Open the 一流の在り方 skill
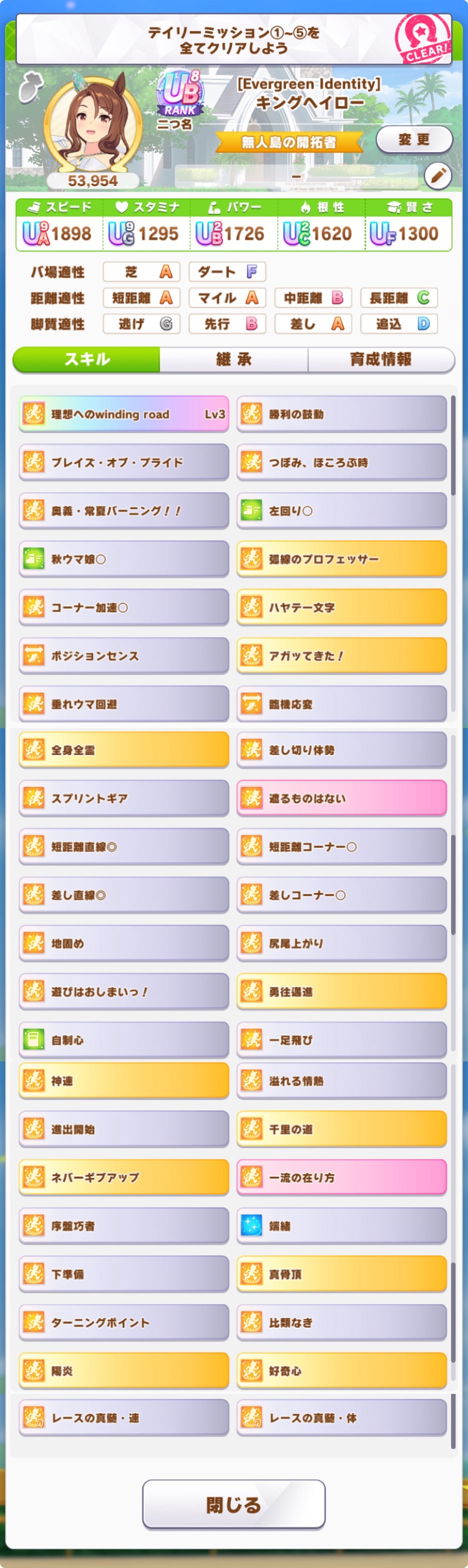Viewport: 468px width, 1568px height. [341, 1177]
